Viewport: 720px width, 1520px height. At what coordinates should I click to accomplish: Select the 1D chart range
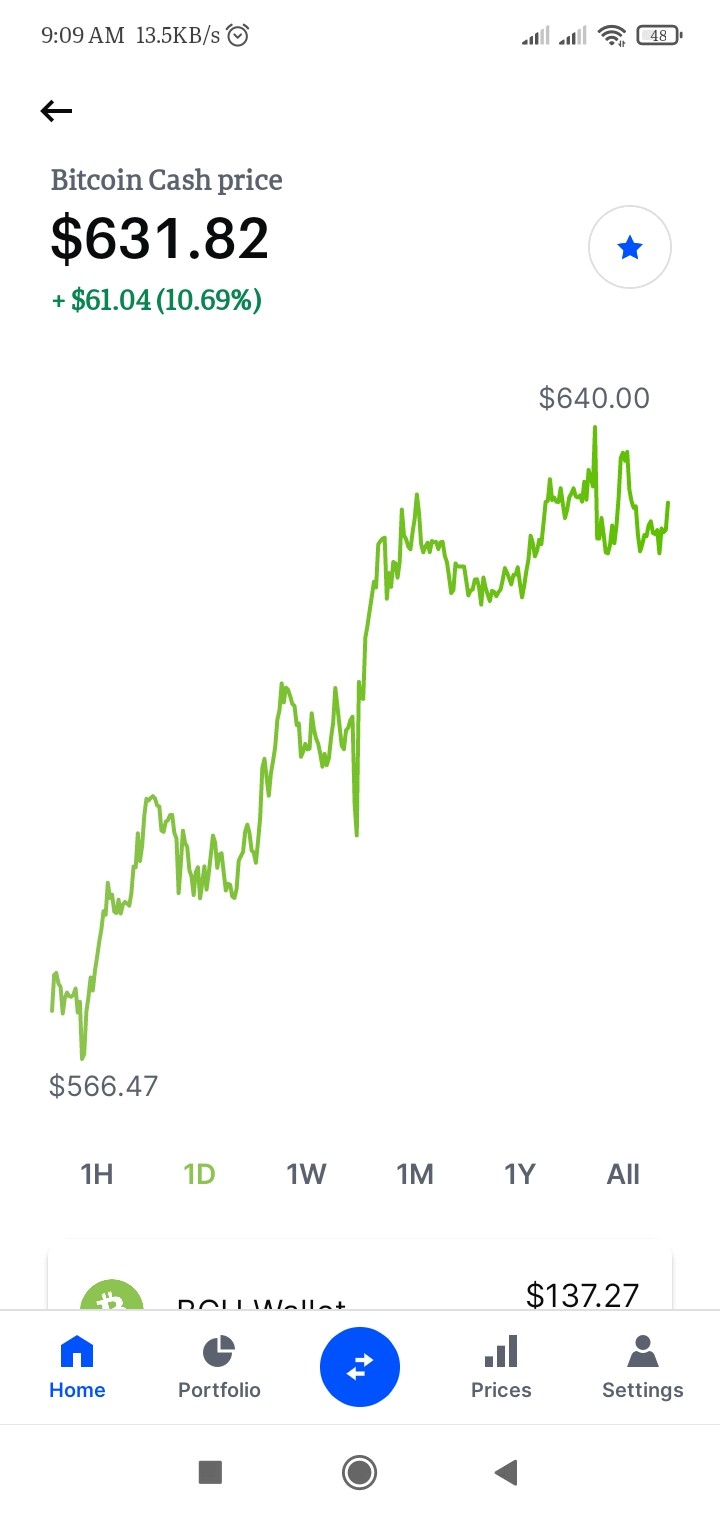point(200,1174)
